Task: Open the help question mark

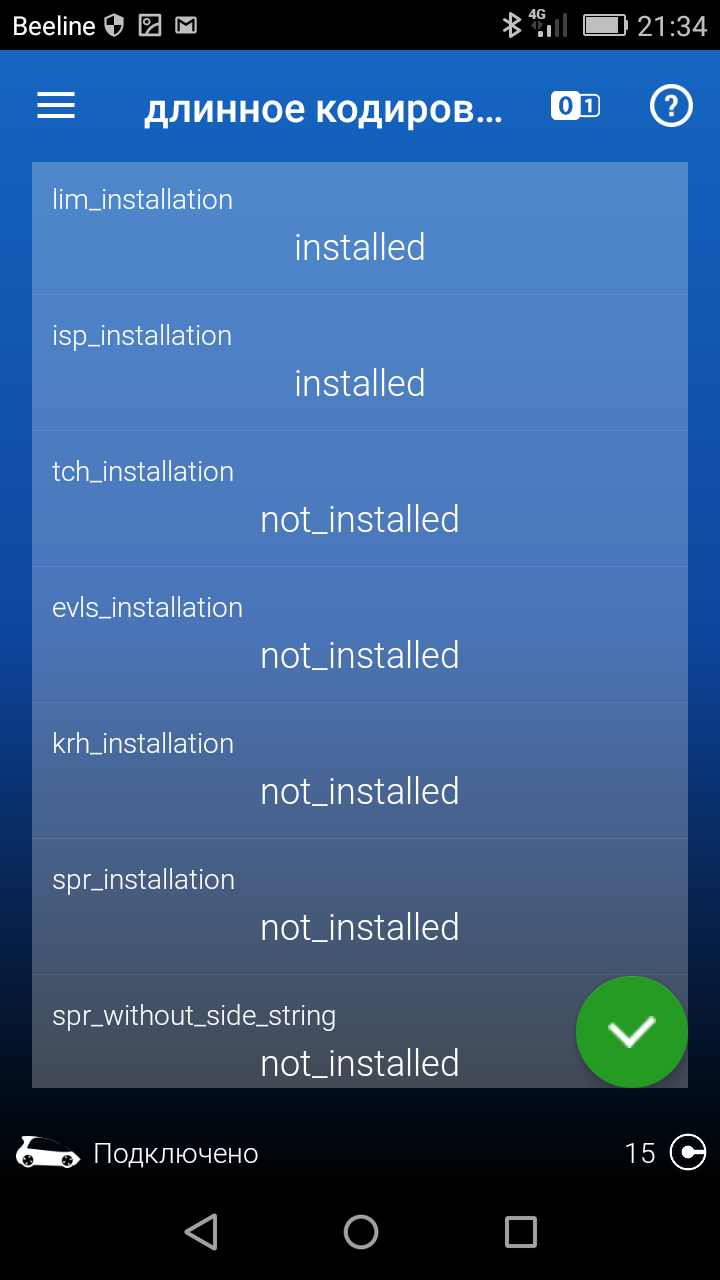Action: pyautogui.click(x=671, y=106)
